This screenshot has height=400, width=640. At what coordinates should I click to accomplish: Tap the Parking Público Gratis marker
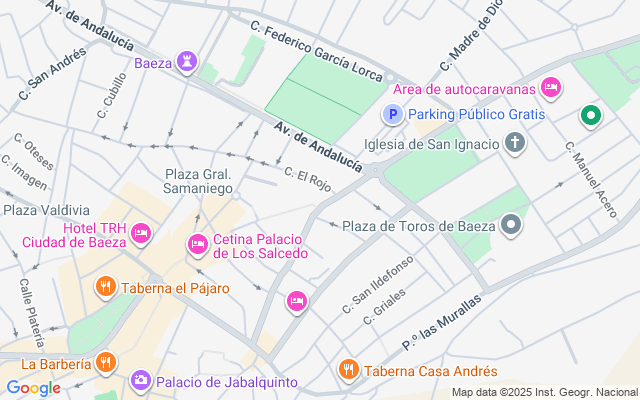[x=393, y=115]
